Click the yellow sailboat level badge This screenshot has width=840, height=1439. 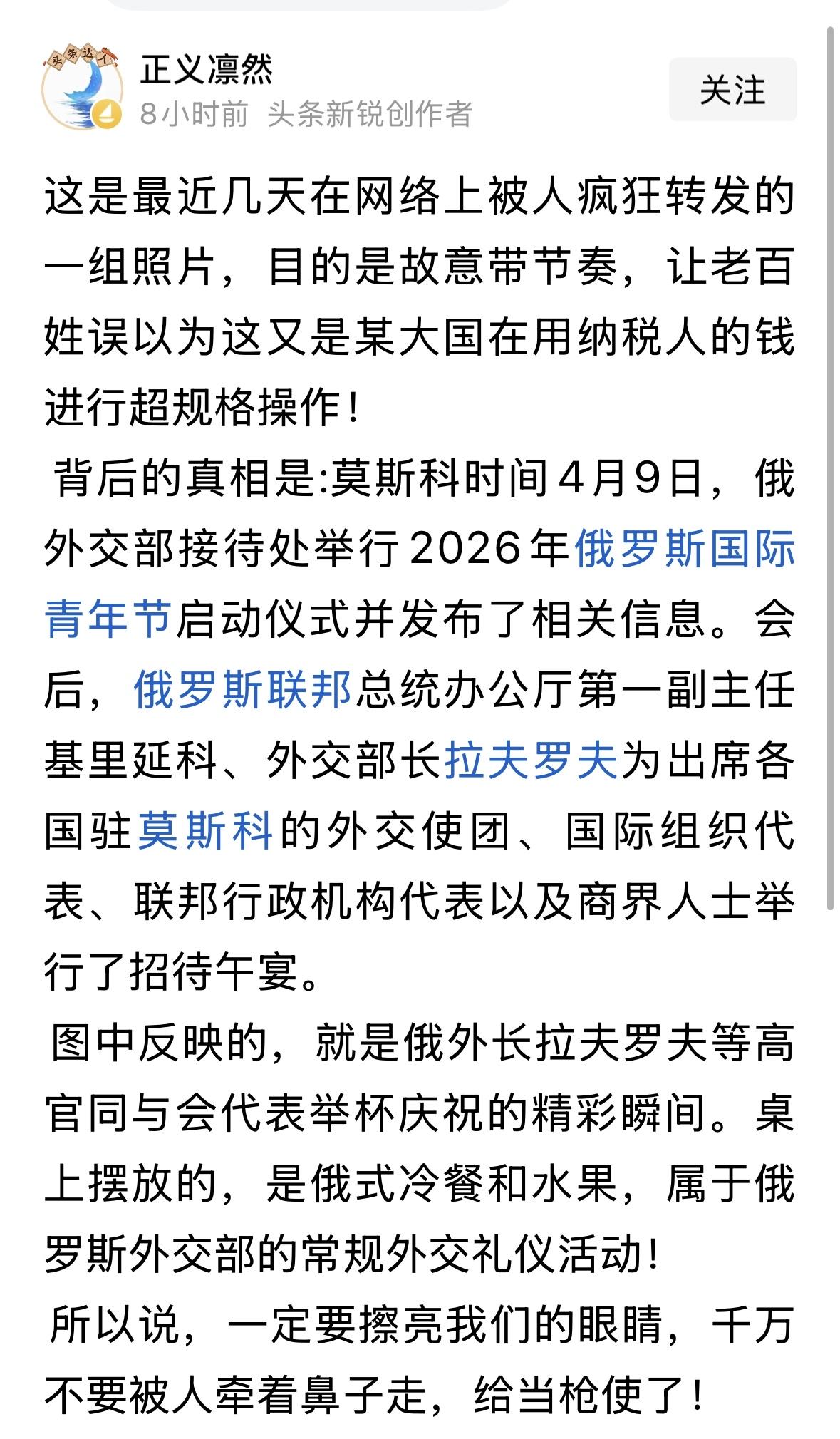pos(105,114)
